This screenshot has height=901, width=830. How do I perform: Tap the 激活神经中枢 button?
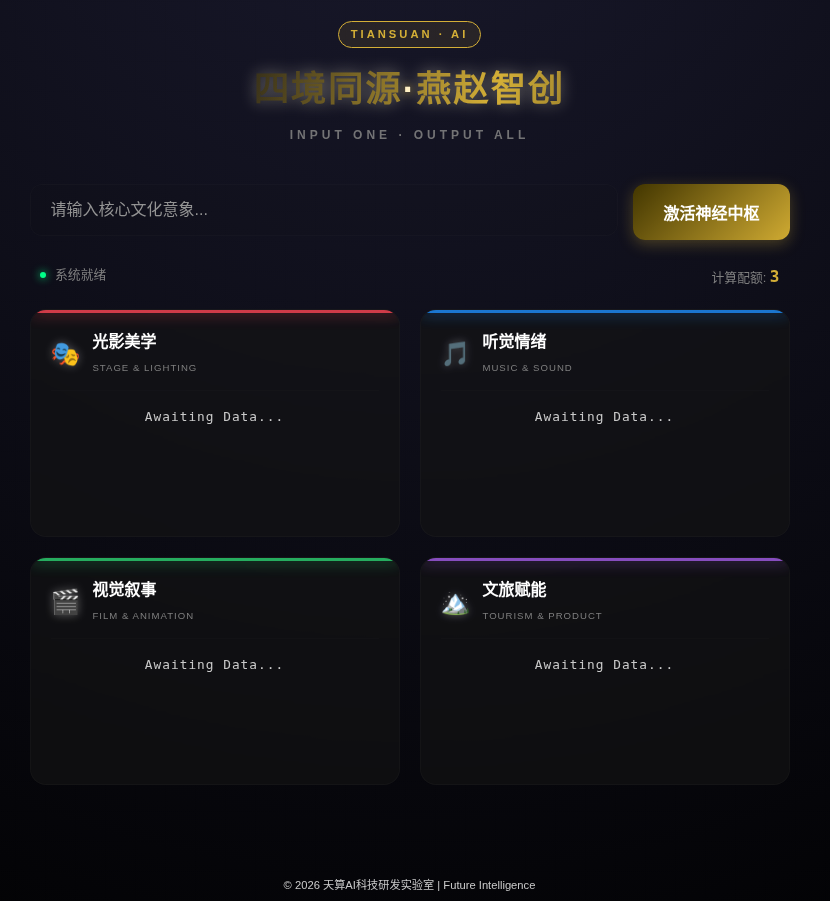(x=711, y=212)
